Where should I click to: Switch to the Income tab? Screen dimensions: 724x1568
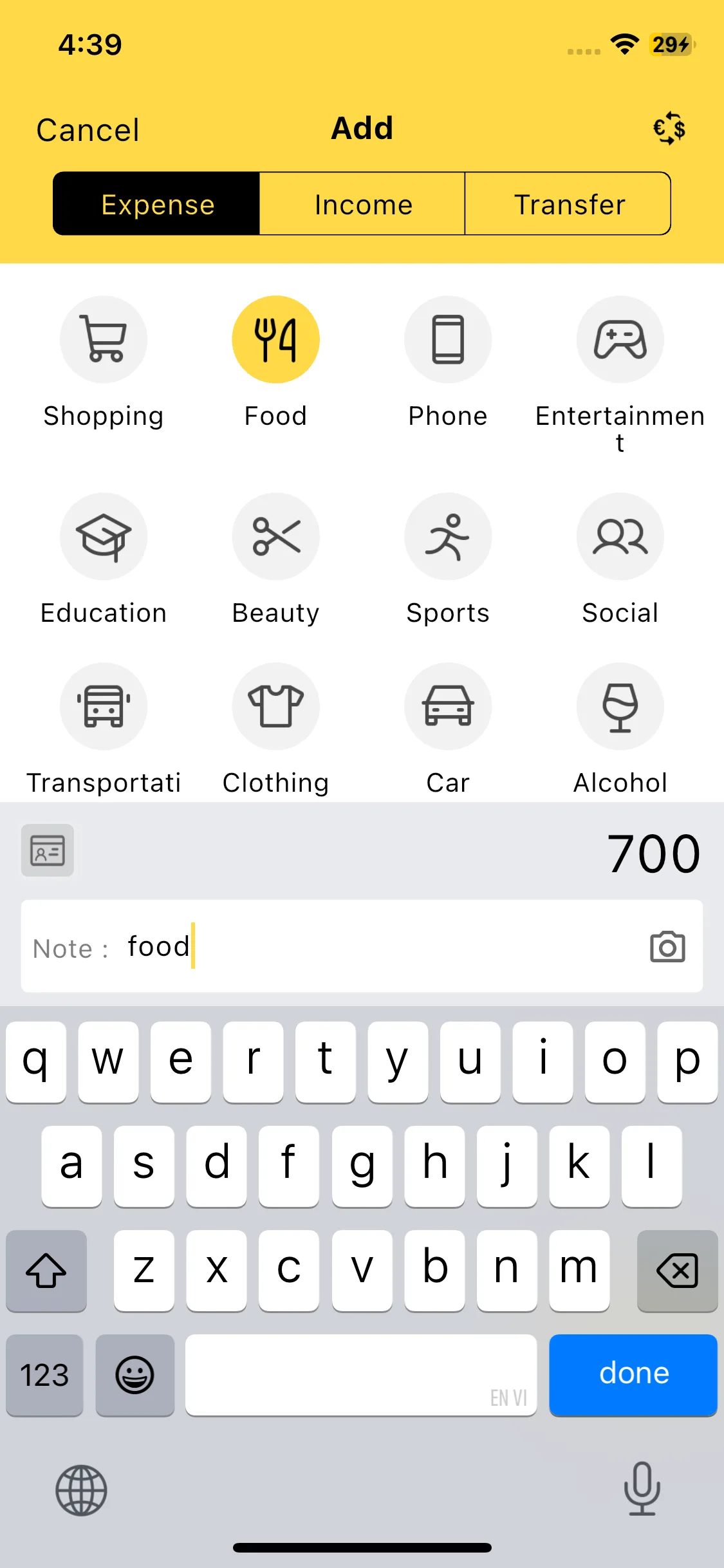[362, 204]
